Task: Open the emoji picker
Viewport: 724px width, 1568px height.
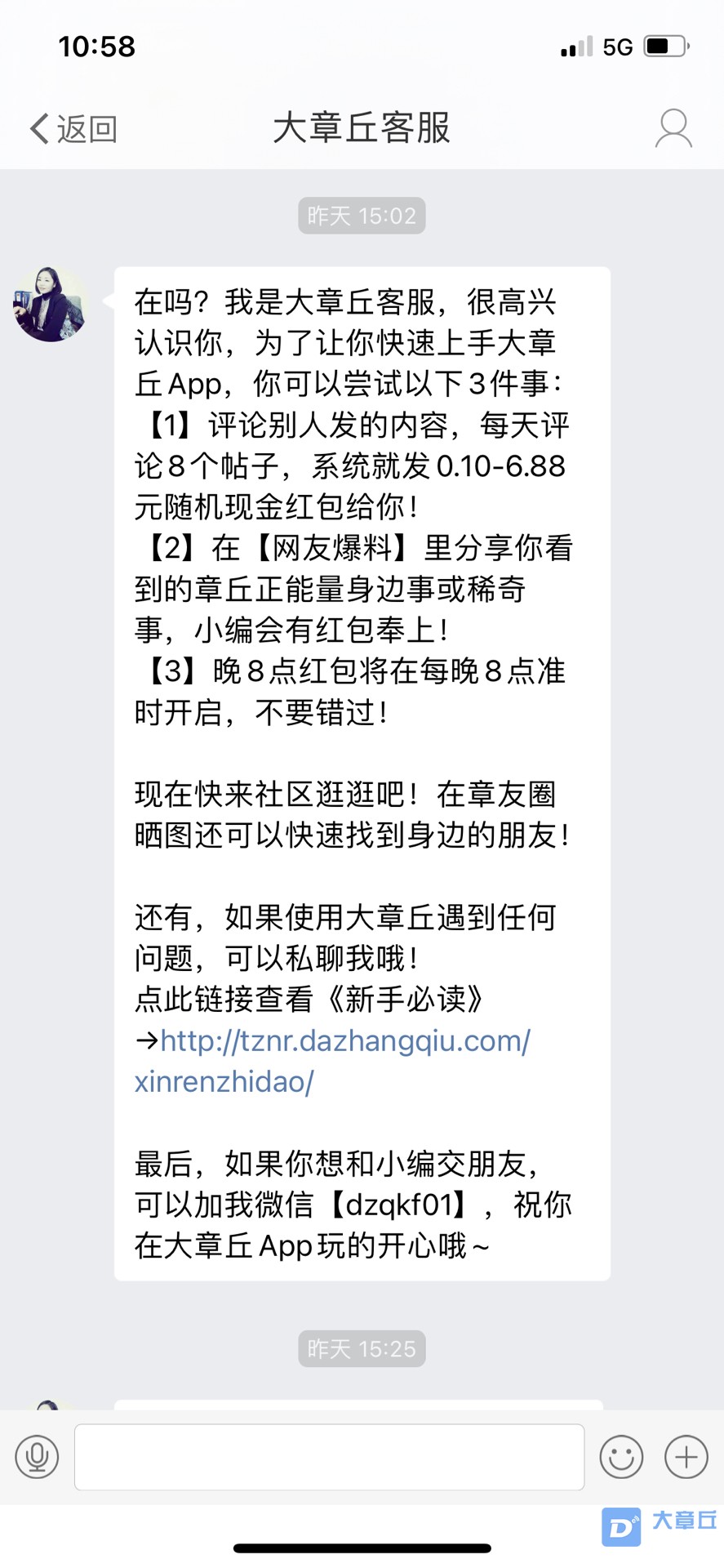Action: point(621,1456)
